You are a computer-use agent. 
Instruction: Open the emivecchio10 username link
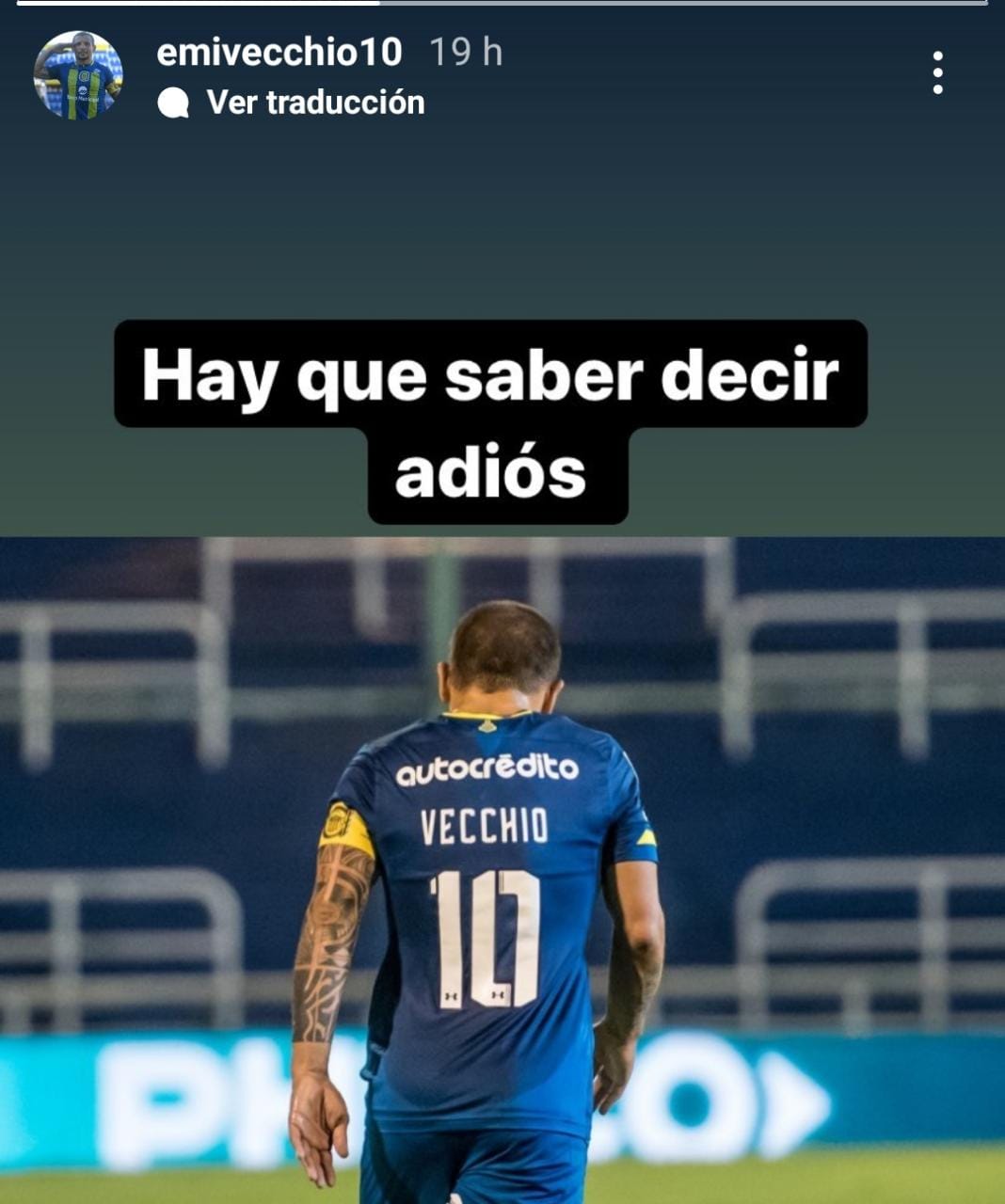pos(279,52)
